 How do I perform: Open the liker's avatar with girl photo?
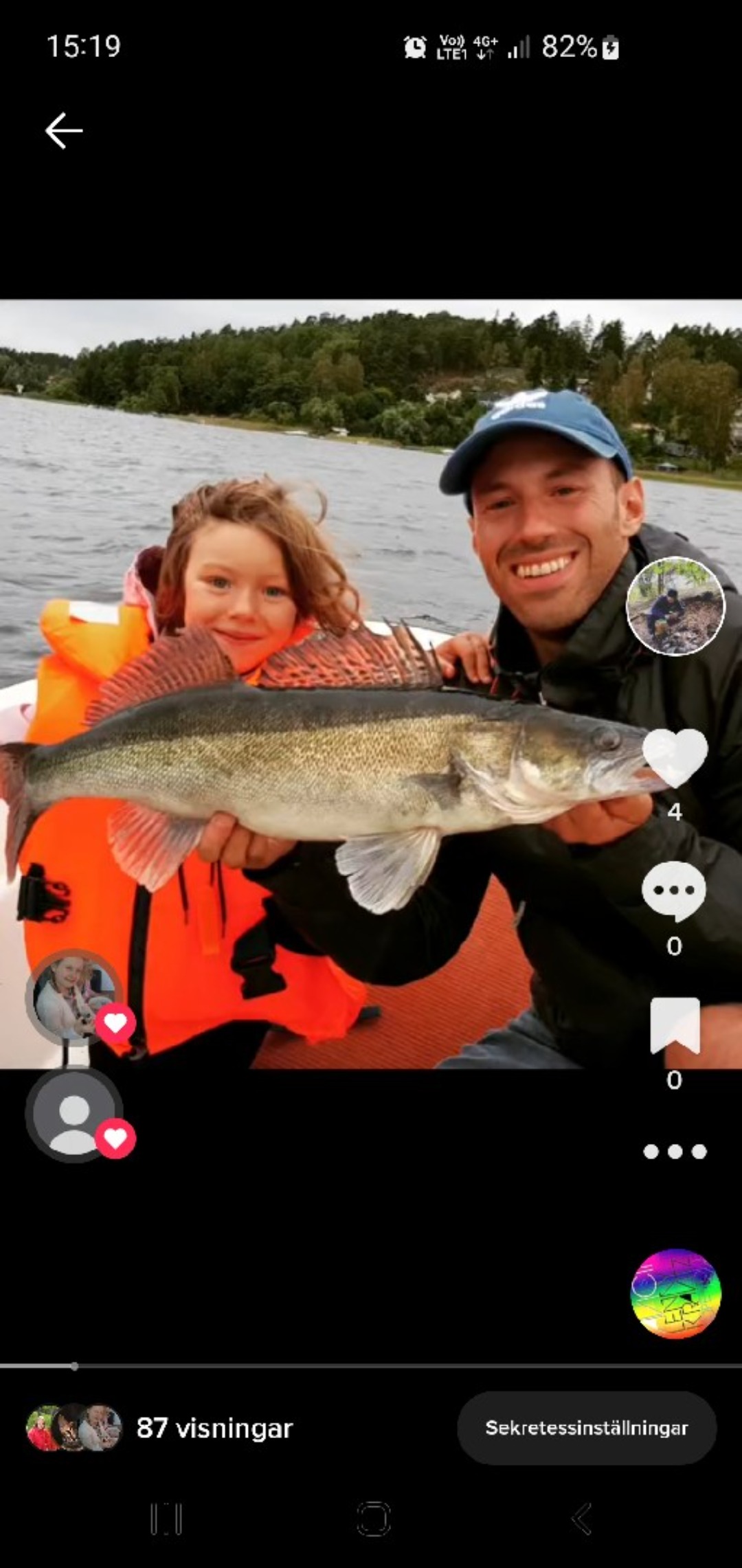(74, 997)
